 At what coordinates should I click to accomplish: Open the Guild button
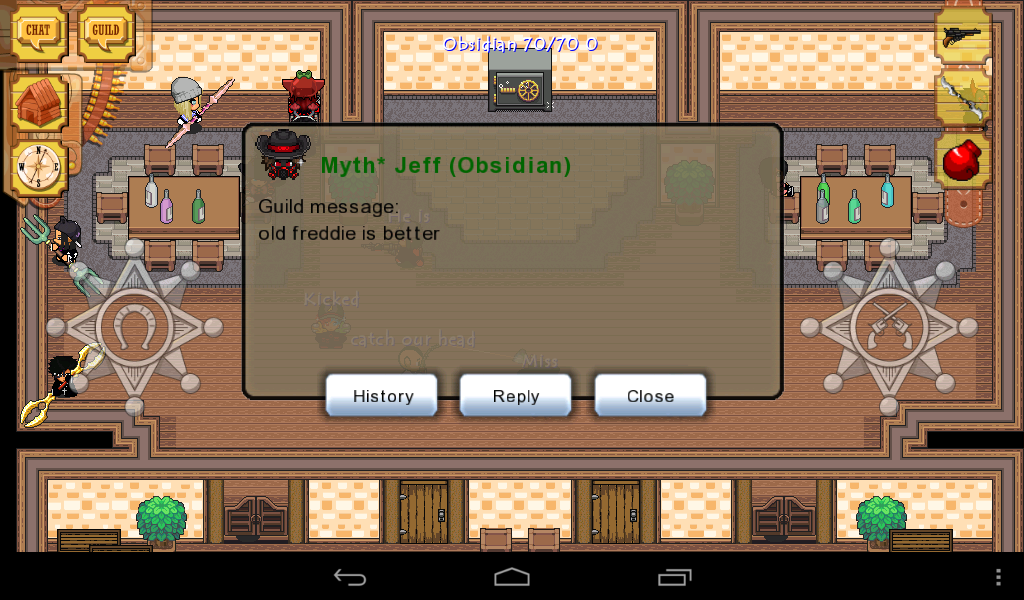pos(106,32)
